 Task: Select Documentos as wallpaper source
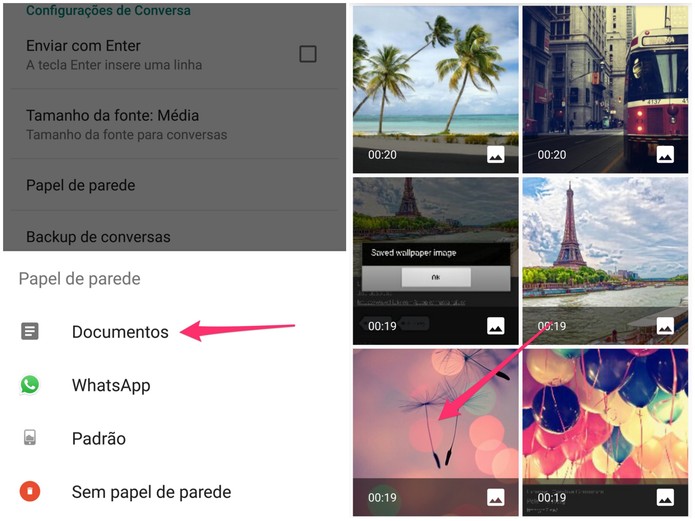(120, 332)
